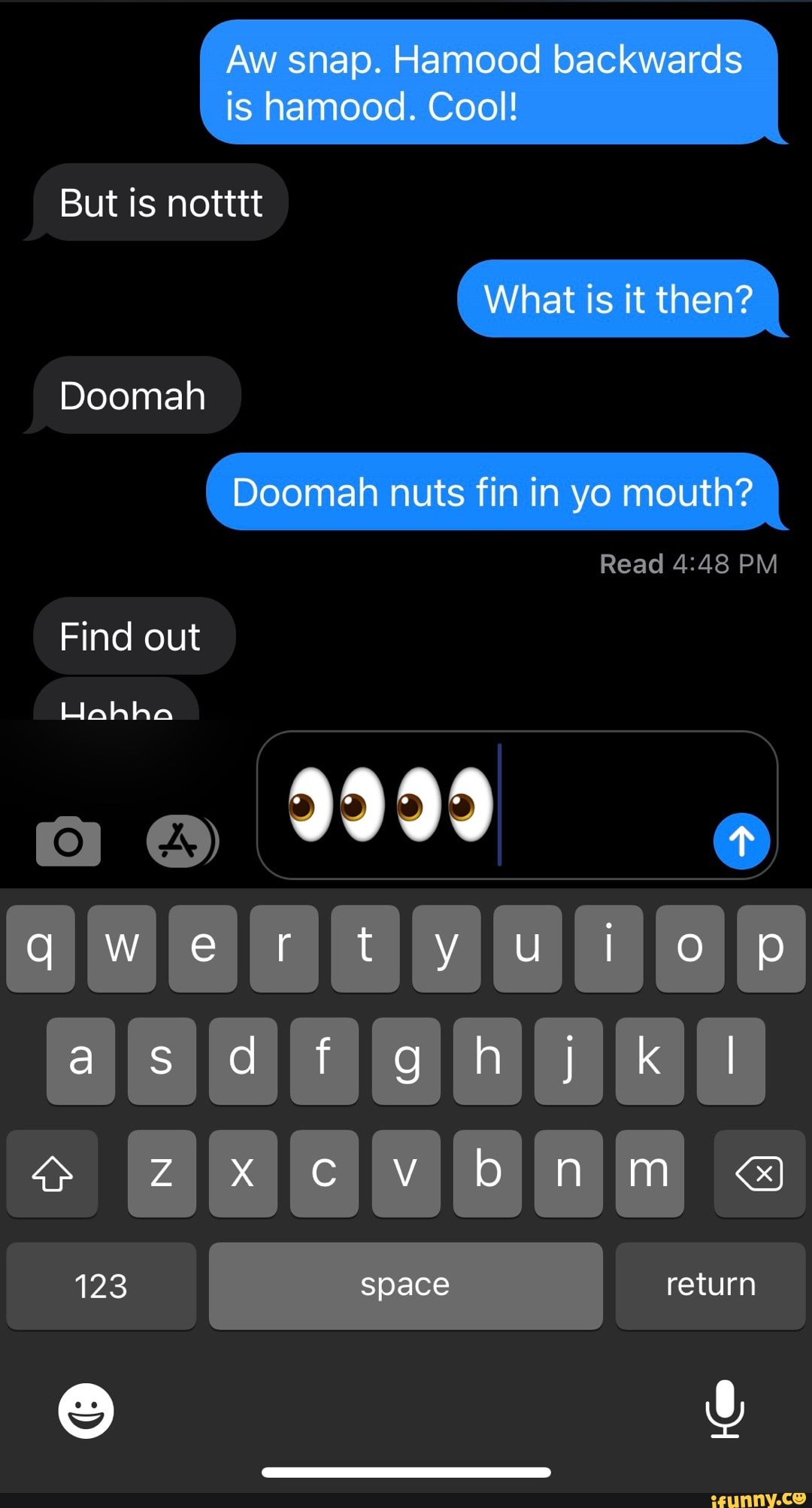Switch keyboard to numbers with 123 key
812x1508 pixels.
point(101,1285)
